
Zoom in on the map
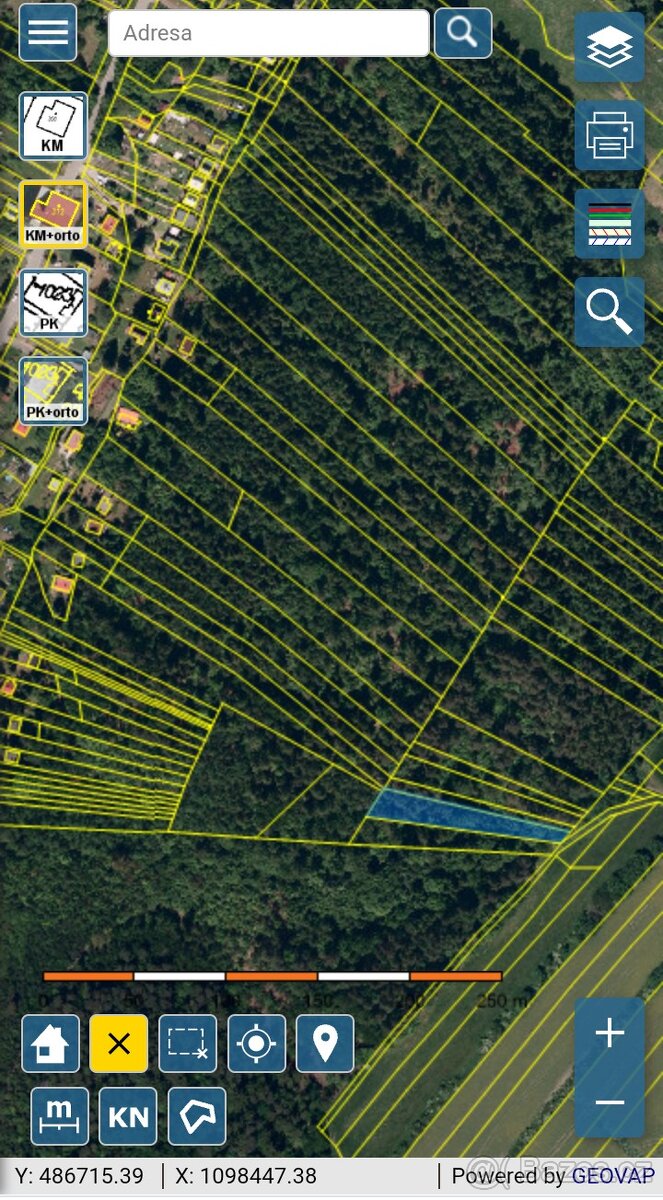pos(609,1033)
